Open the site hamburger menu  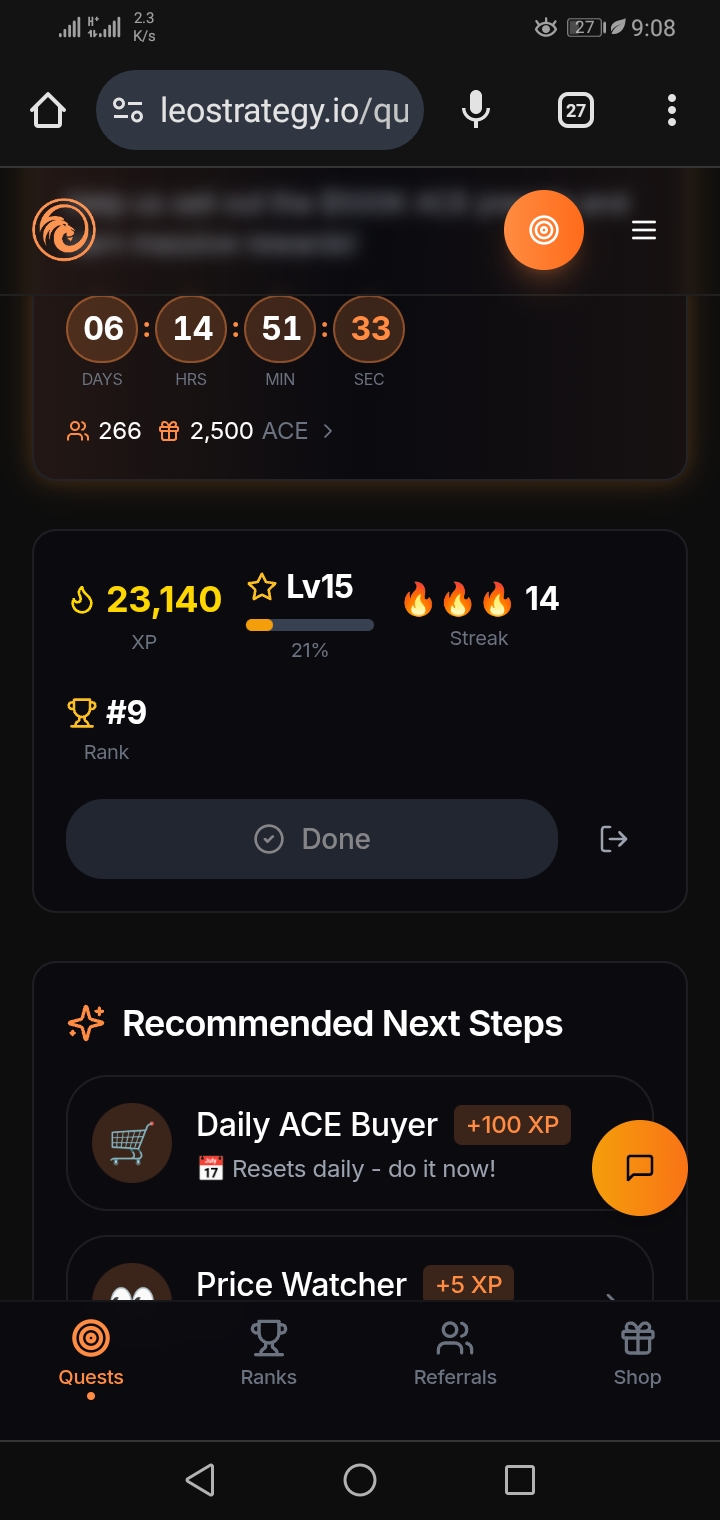click(x=644, y=231)
